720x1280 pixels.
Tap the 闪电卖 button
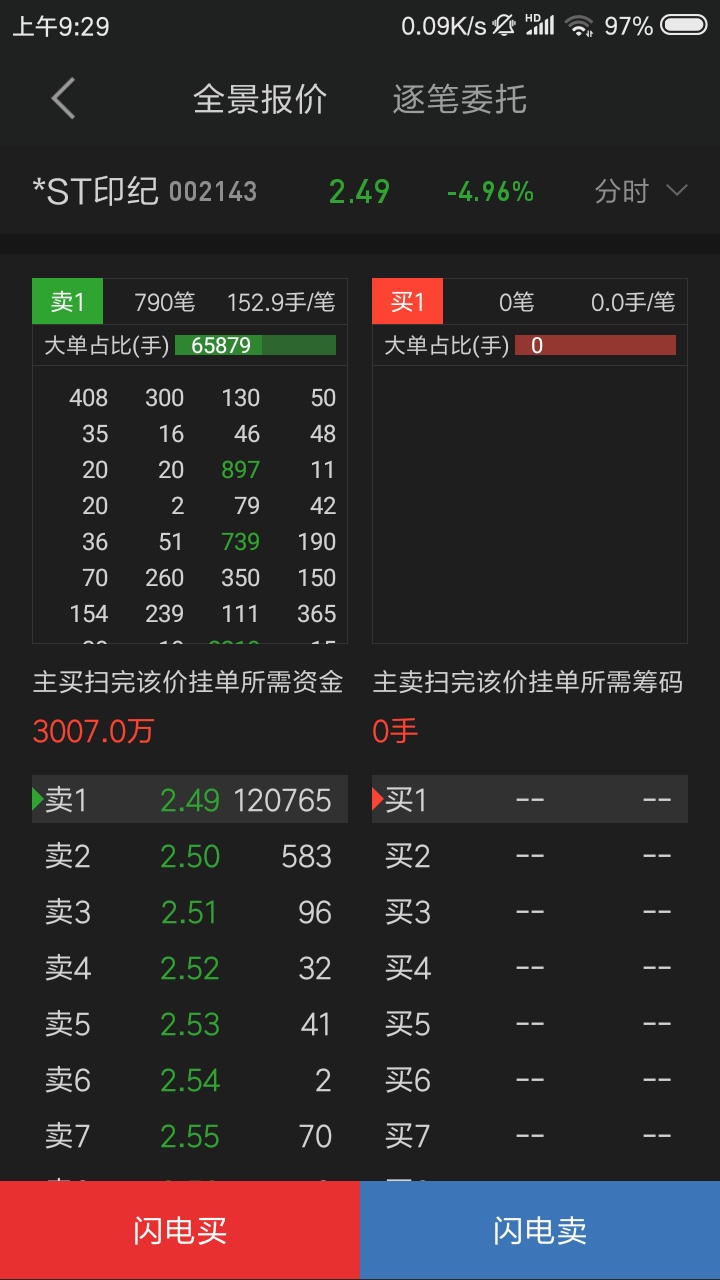click(x=540, y=1230)
